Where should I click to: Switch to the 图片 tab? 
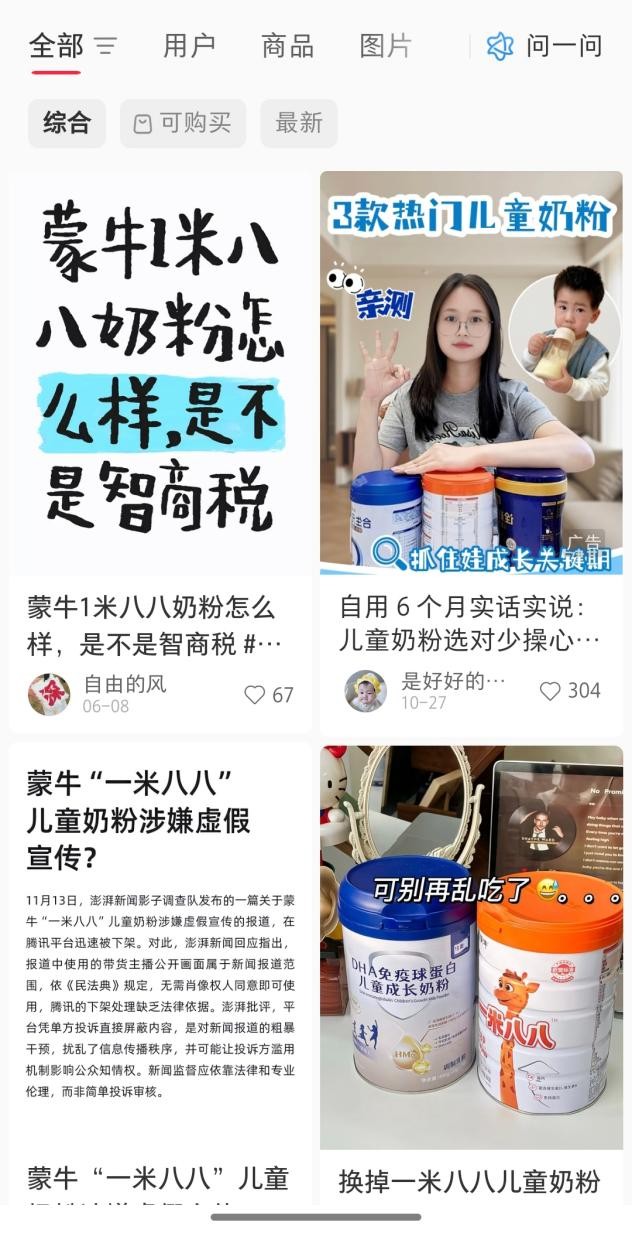[385, 46]
